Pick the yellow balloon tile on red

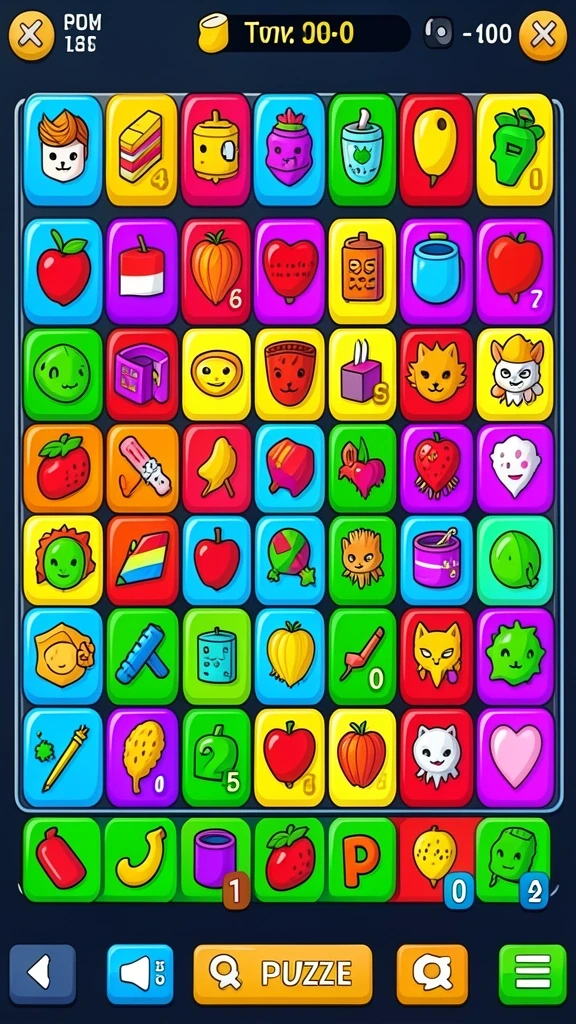tap(436, 150)
